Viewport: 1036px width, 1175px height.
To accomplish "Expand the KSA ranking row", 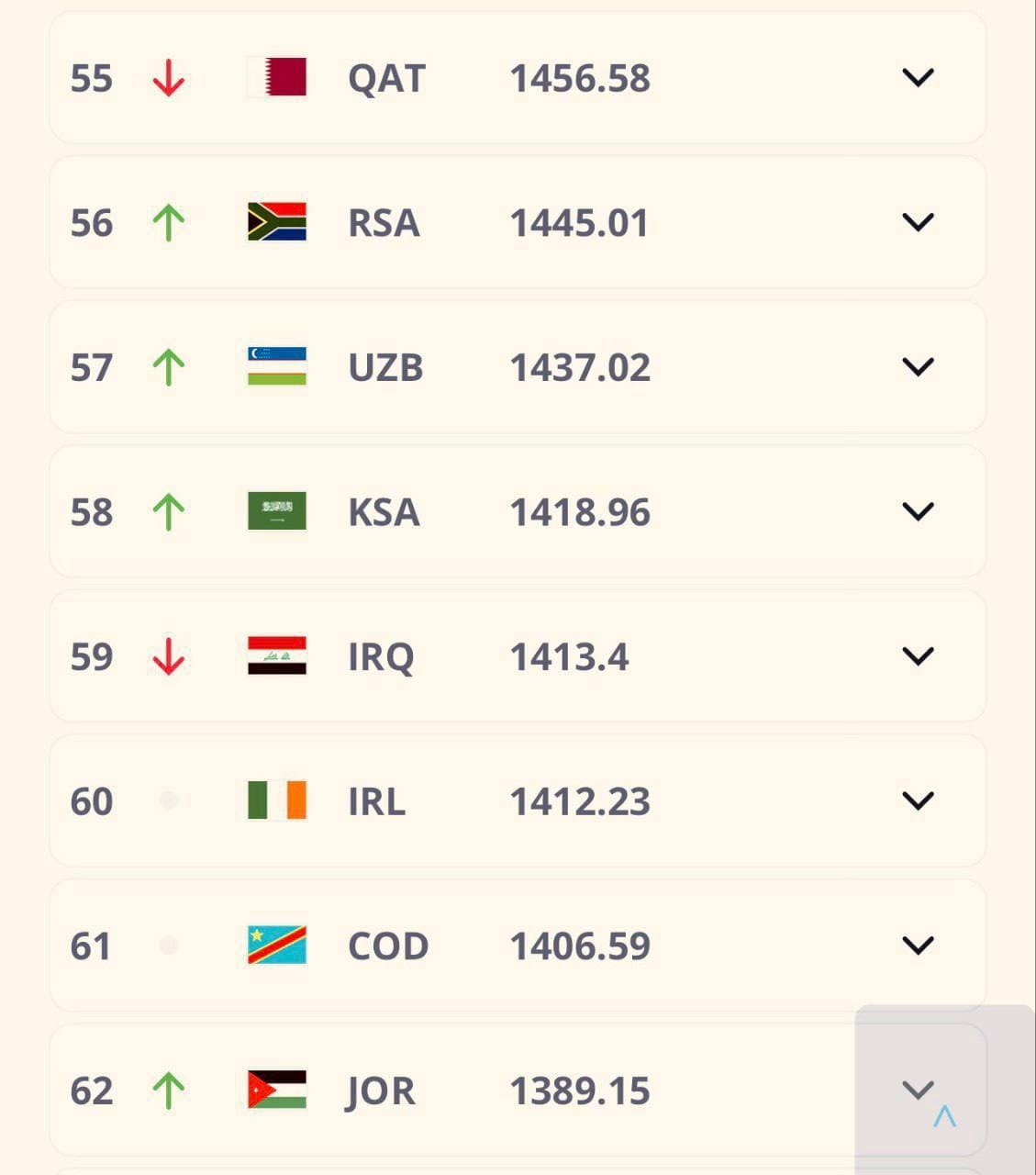I will click(918, 511).
